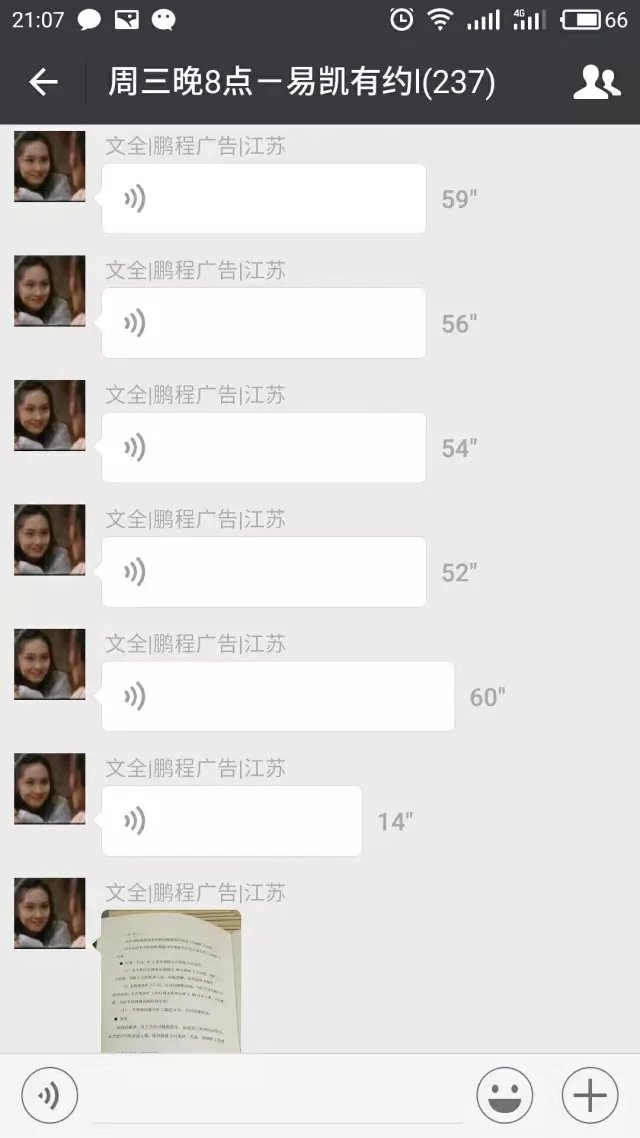
Task: Play the 54-second voice message
Action: click(x=263, y=448)
